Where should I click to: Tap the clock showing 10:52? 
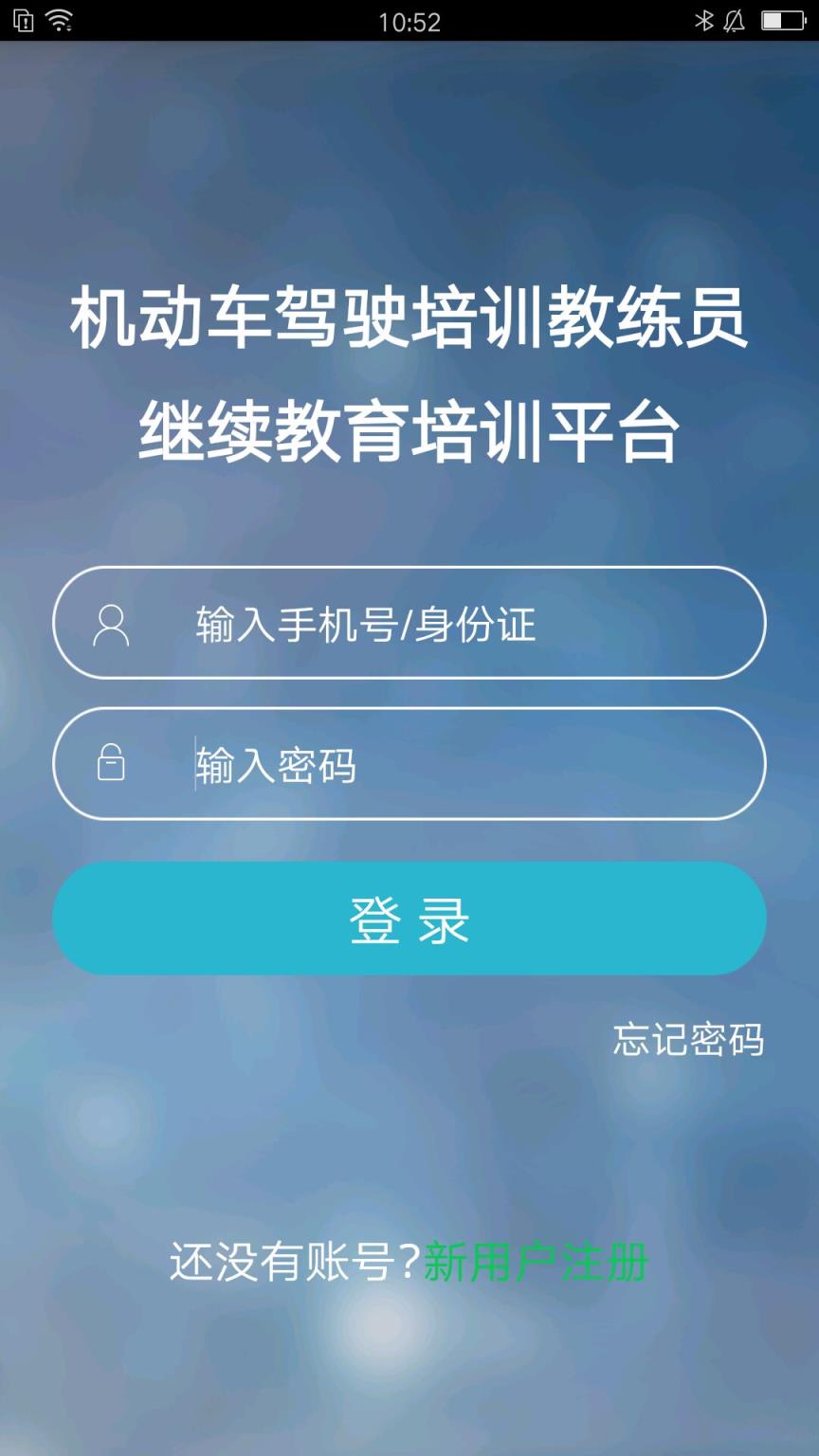pyautogui.click(x=408, y=22)
